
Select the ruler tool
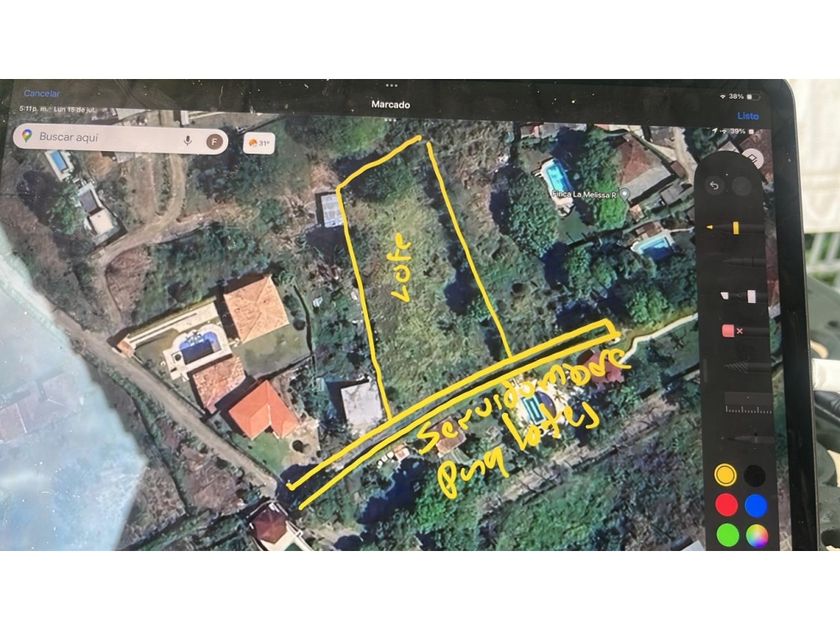[748, 403]
